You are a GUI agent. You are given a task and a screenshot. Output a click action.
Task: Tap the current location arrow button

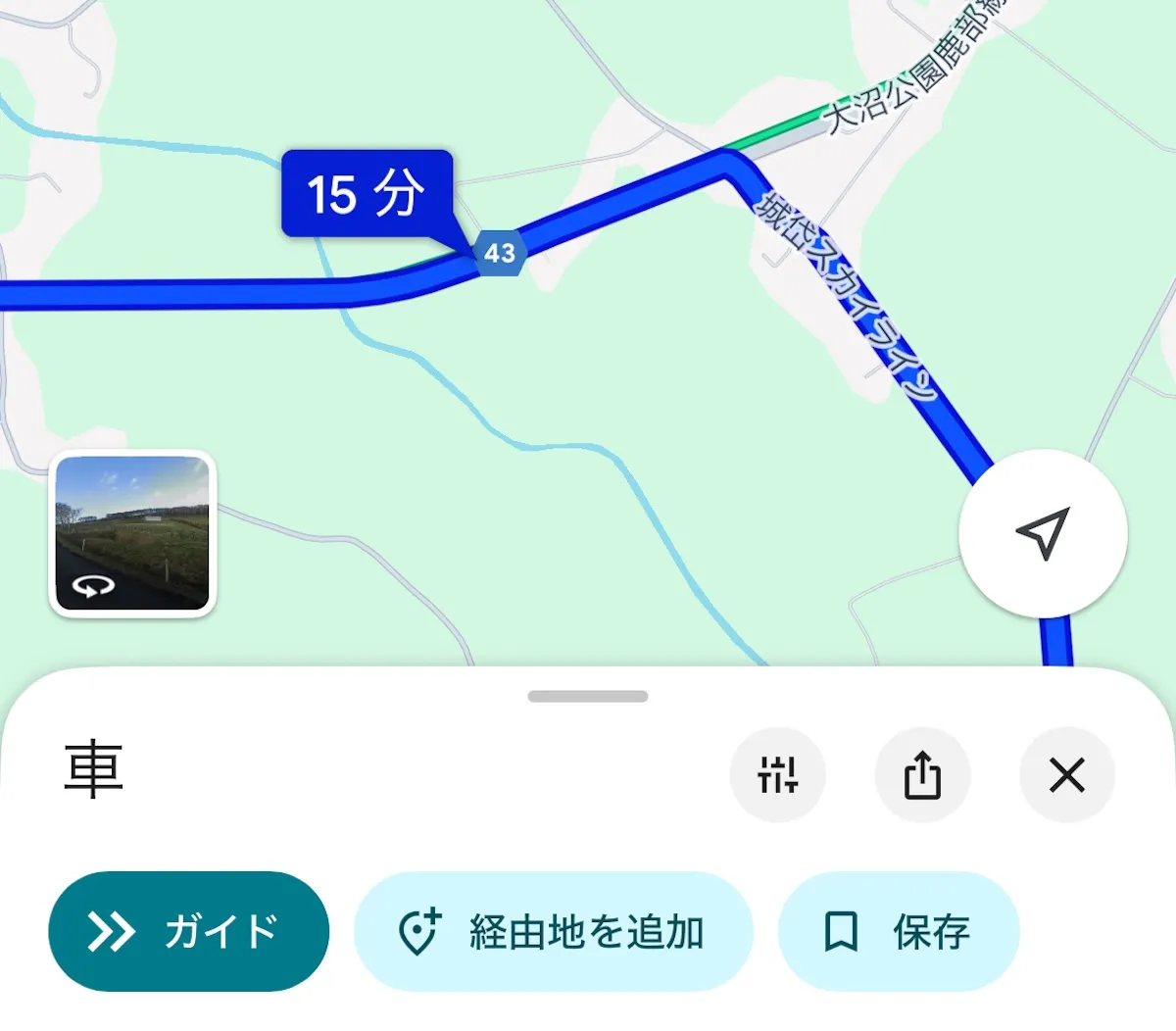[x=1043, y=533]
